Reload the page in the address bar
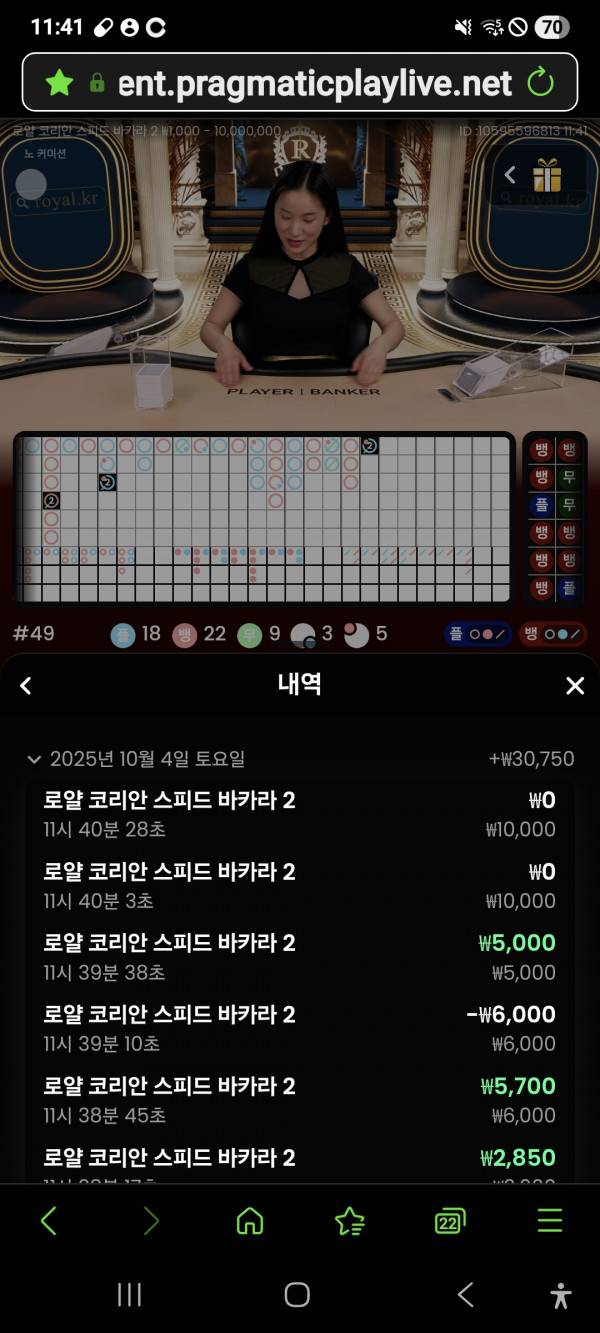 (x=540, y=83)
